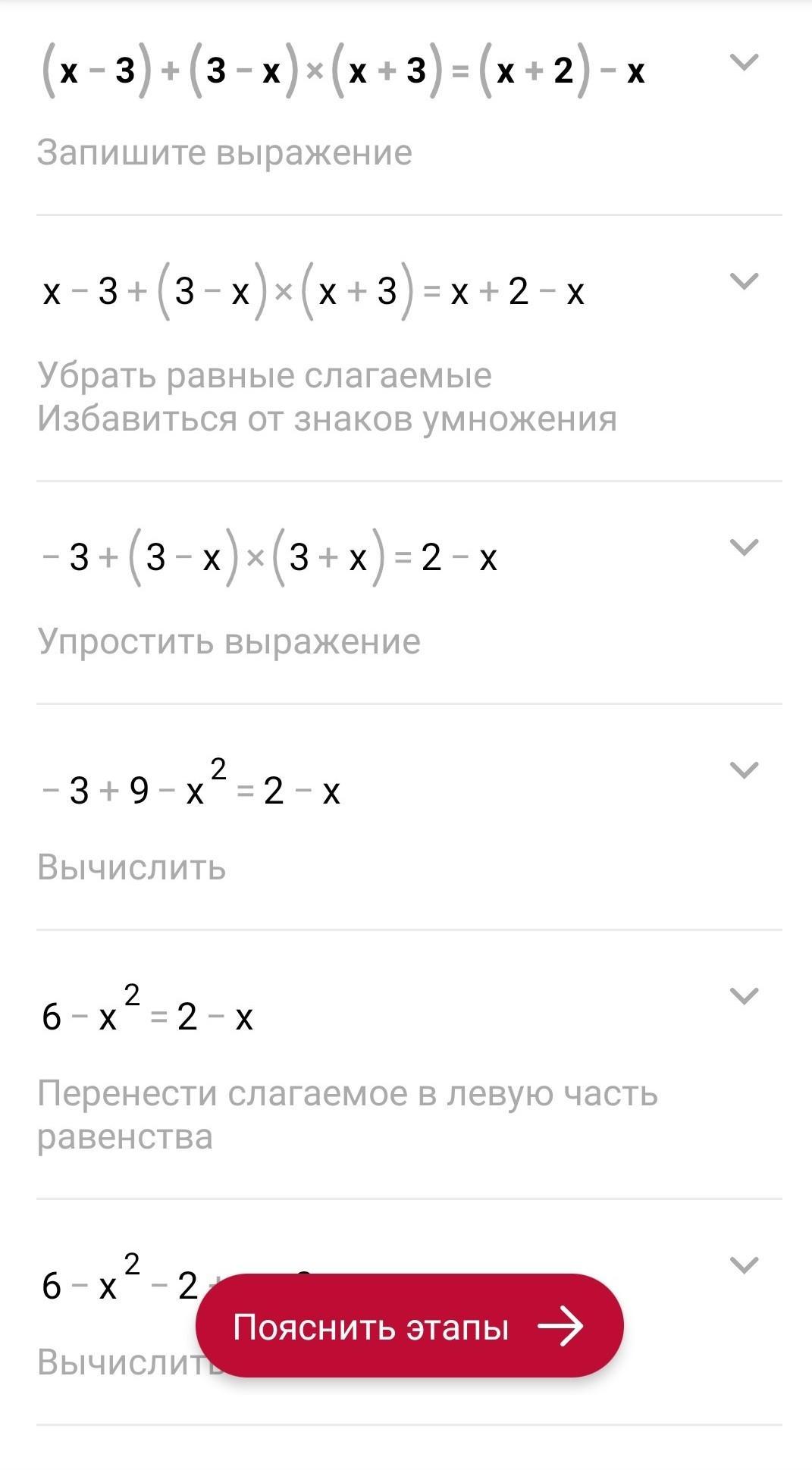Expand the step −3+9−x²=2−x
The image size is (812, 1470).
(743, 770)
